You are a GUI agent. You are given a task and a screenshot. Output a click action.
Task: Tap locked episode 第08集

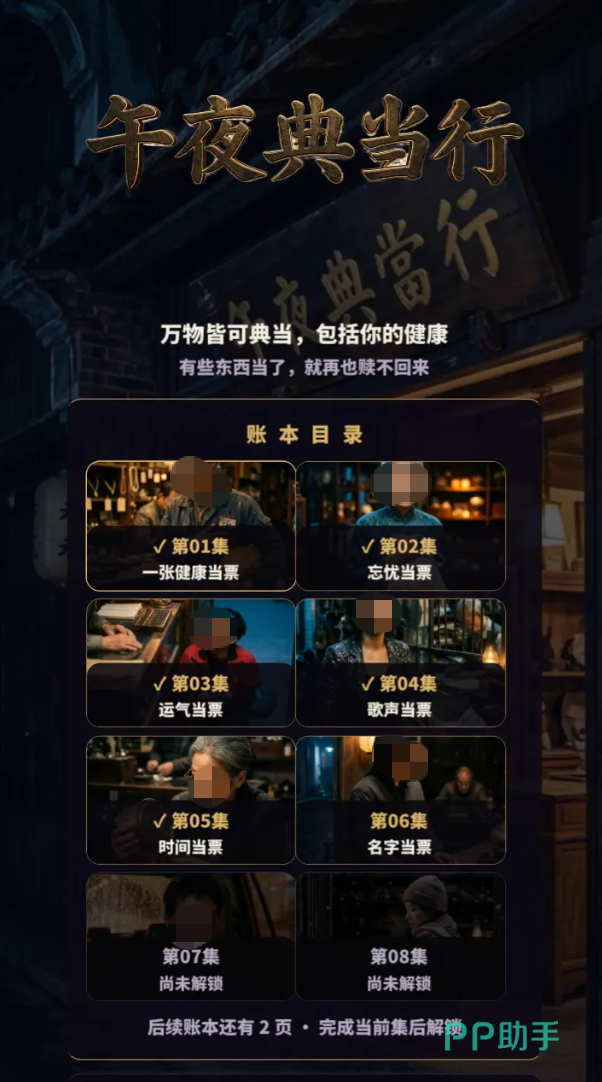(x=400, y=936)
